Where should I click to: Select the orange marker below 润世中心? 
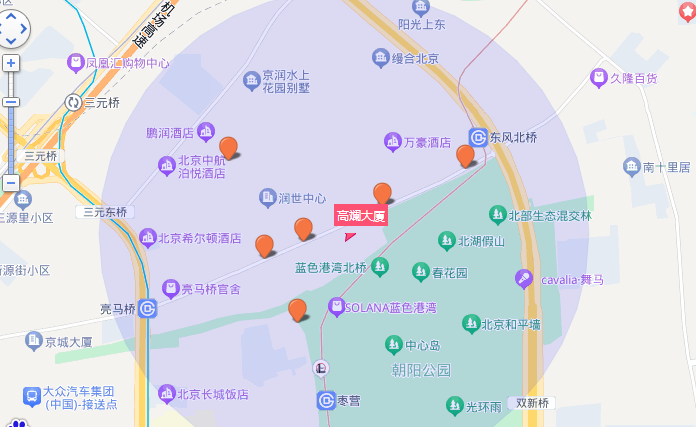pyautogui.click(x=303, y=228)
